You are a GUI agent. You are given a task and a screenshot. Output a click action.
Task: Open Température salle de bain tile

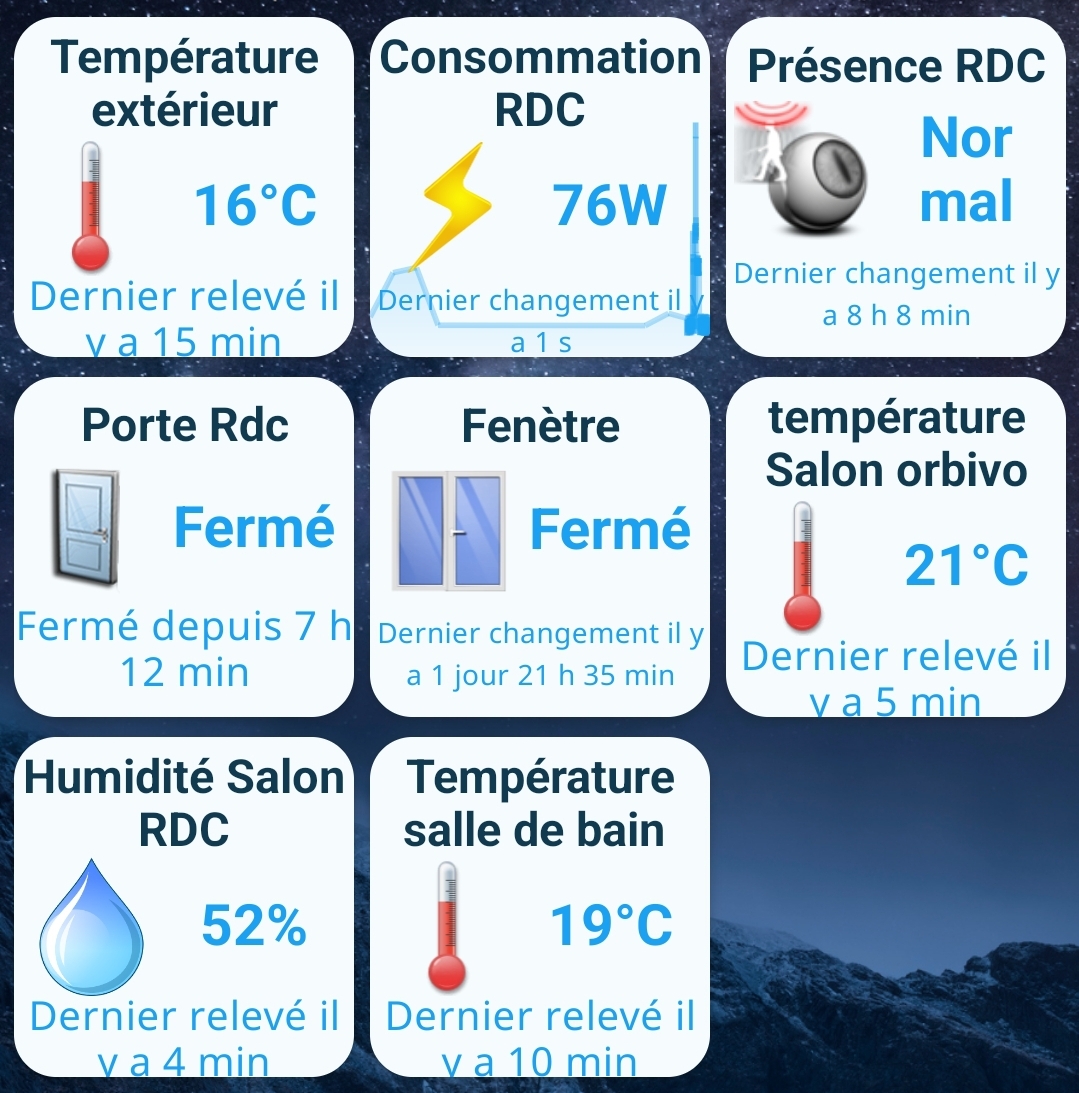pyautogui.click(x=540, y=905)
